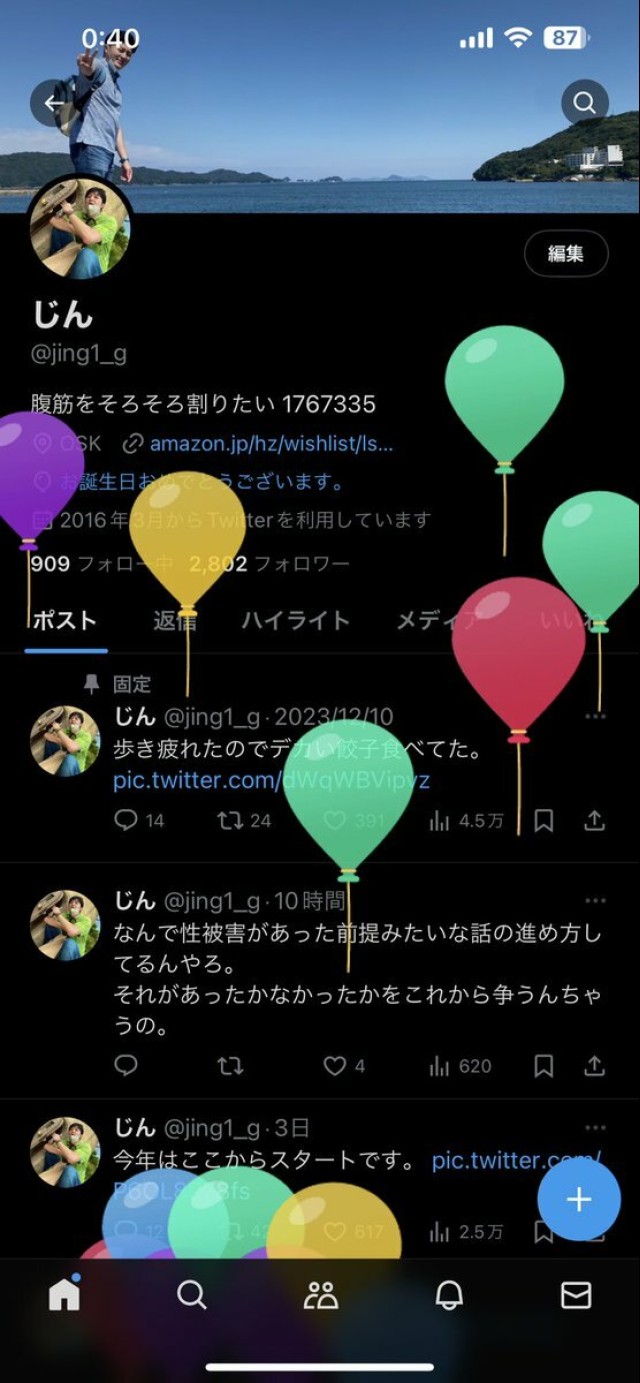The image size is (640, 1383).
Task: Open the notifications bell
Action: (449, 1295)
